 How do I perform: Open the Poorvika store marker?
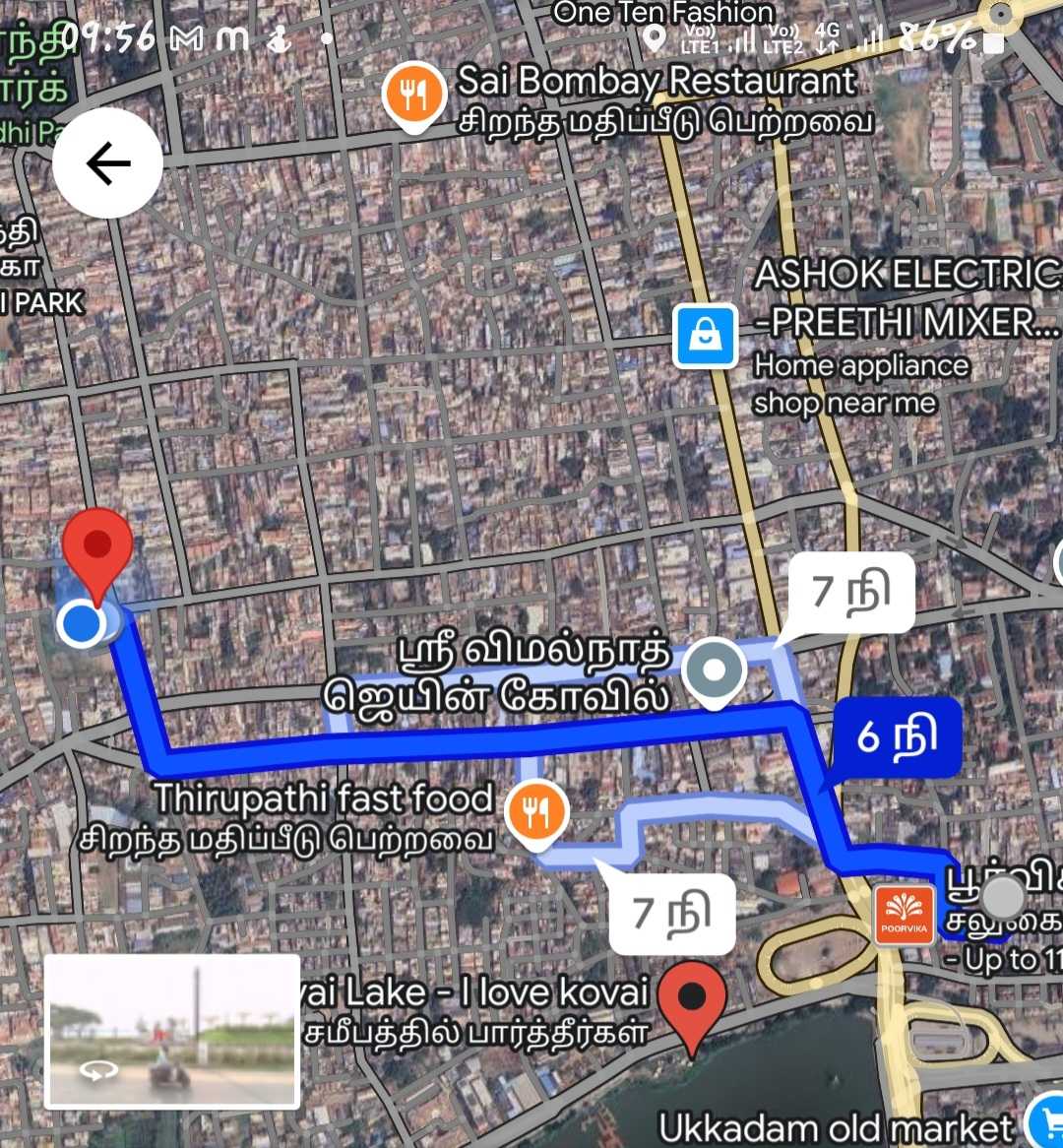tap(905, 916)
